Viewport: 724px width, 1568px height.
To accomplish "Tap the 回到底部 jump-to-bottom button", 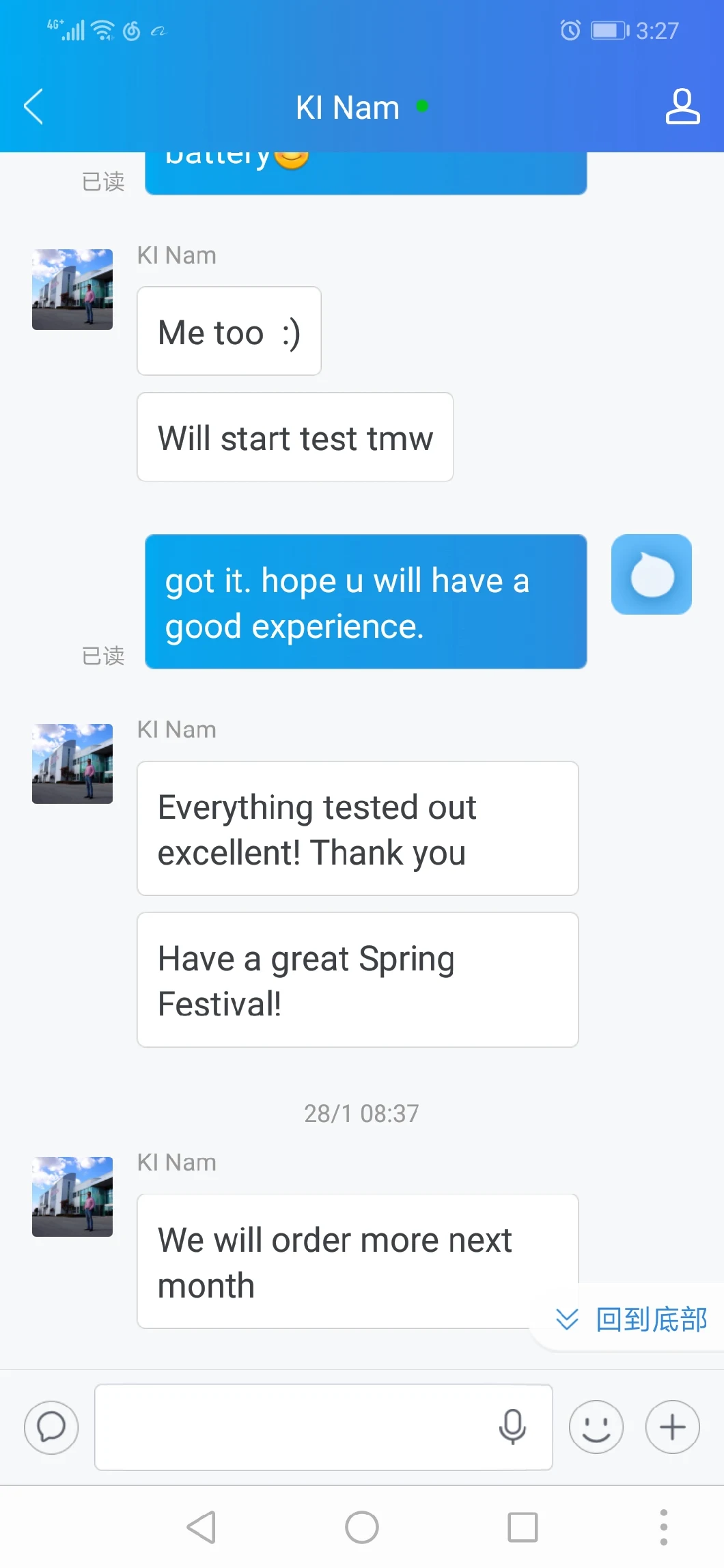I will click(632, 1319).
